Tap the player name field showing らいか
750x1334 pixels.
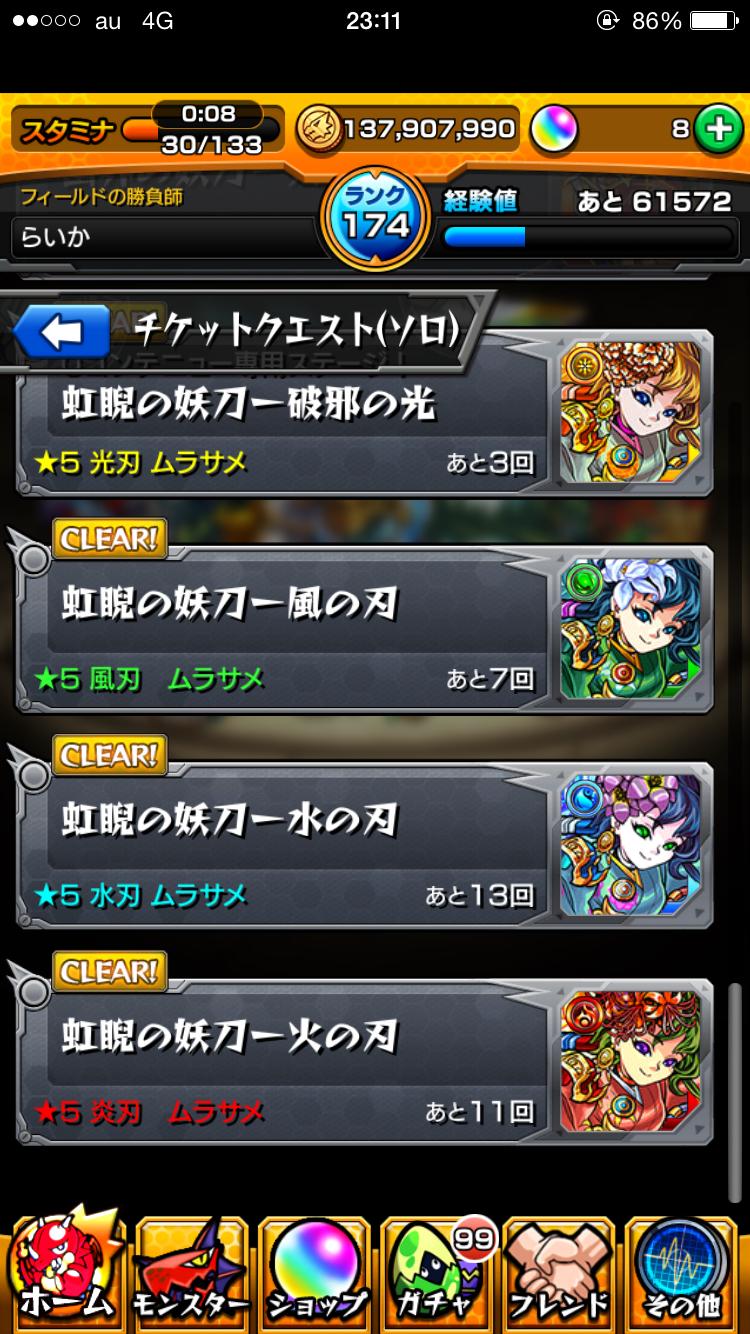[150, 240]
